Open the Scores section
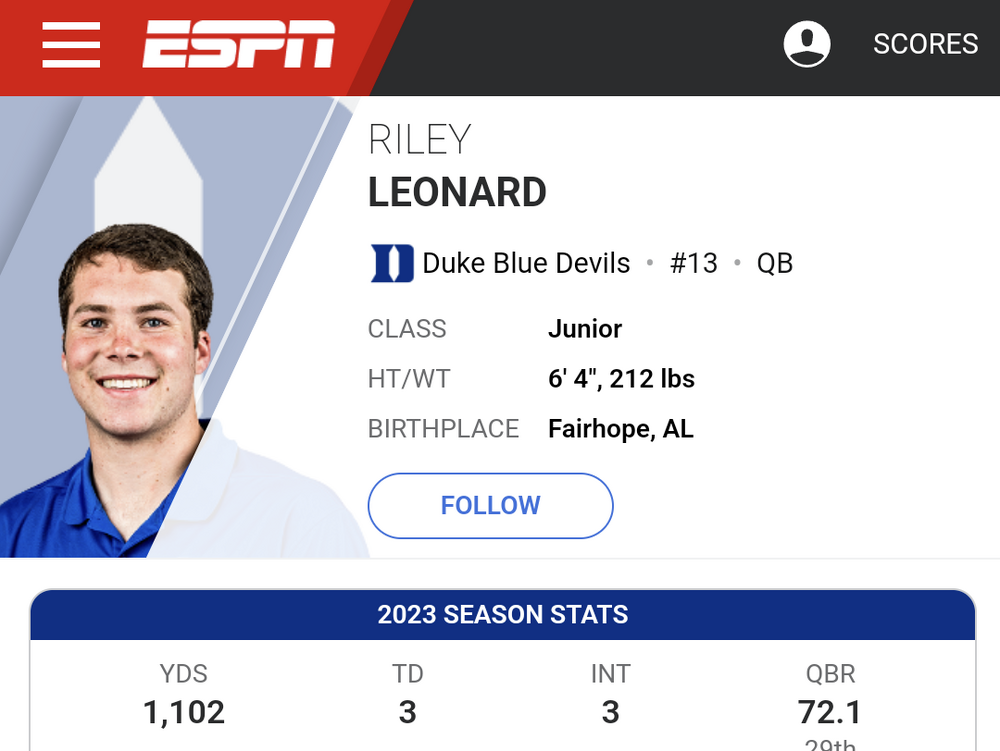This screenshot has height=751, width=1000. 925,44
